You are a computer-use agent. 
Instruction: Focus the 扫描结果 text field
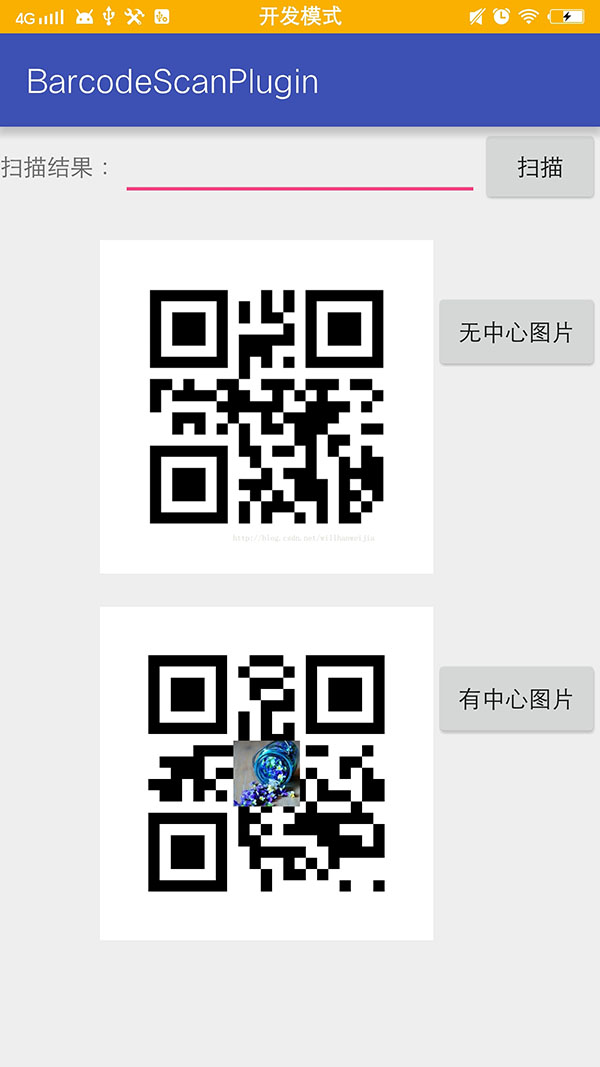point(299,168)
